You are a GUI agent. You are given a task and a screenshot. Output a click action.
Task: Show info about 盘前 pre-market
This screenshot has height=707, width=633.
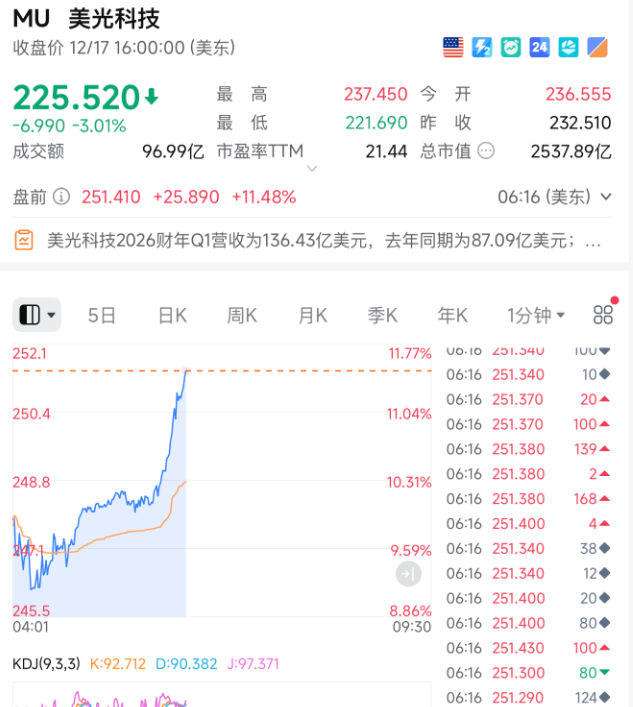62,197
